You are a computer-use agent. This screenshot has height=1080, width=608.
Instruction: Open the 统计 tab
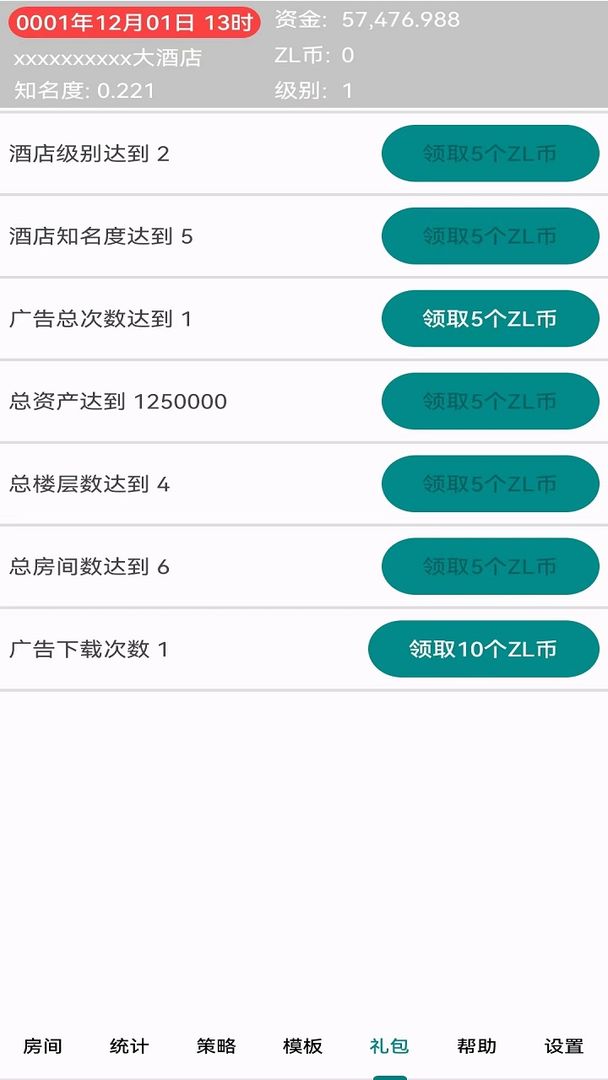click(x=129, y=1046)
